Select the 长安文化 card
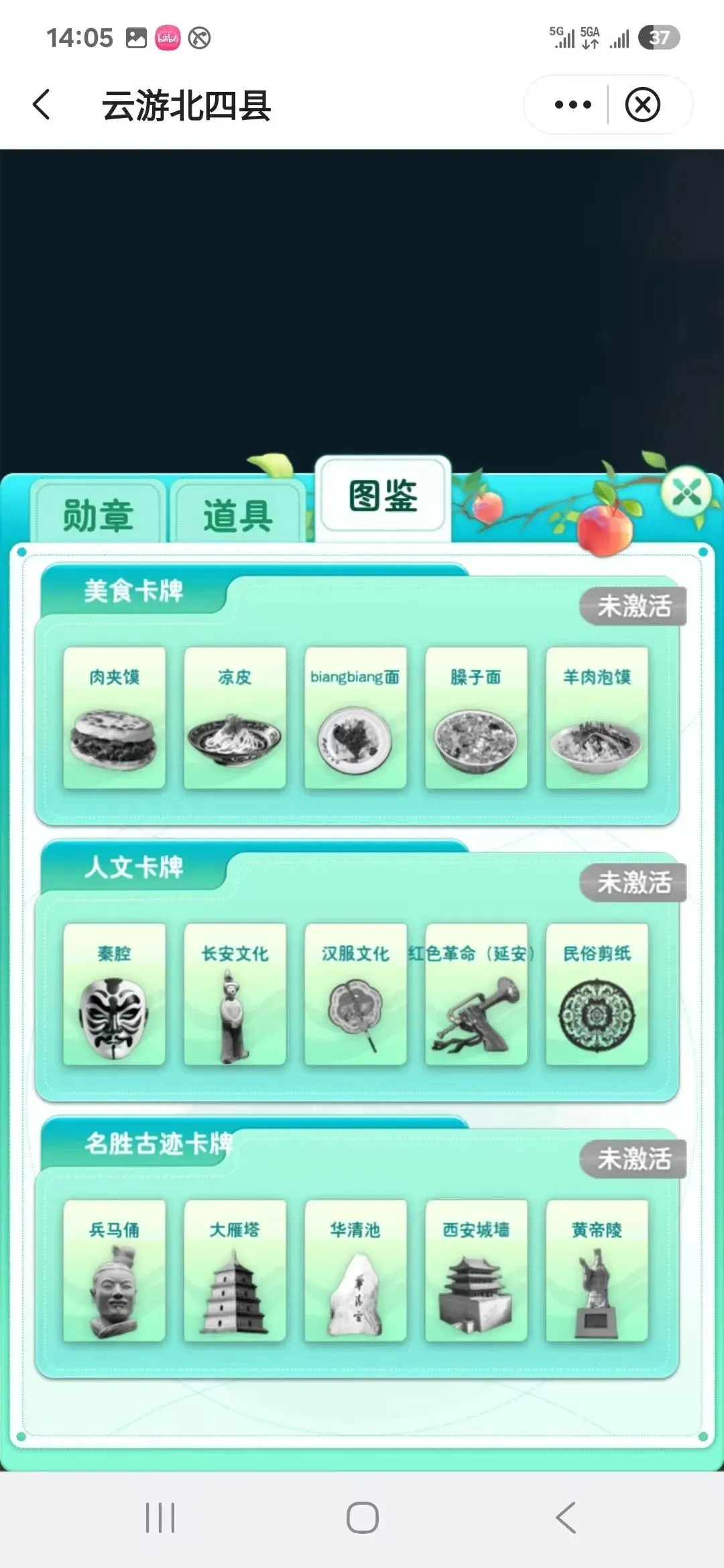The image size is (724, 1568). [235, 994]
